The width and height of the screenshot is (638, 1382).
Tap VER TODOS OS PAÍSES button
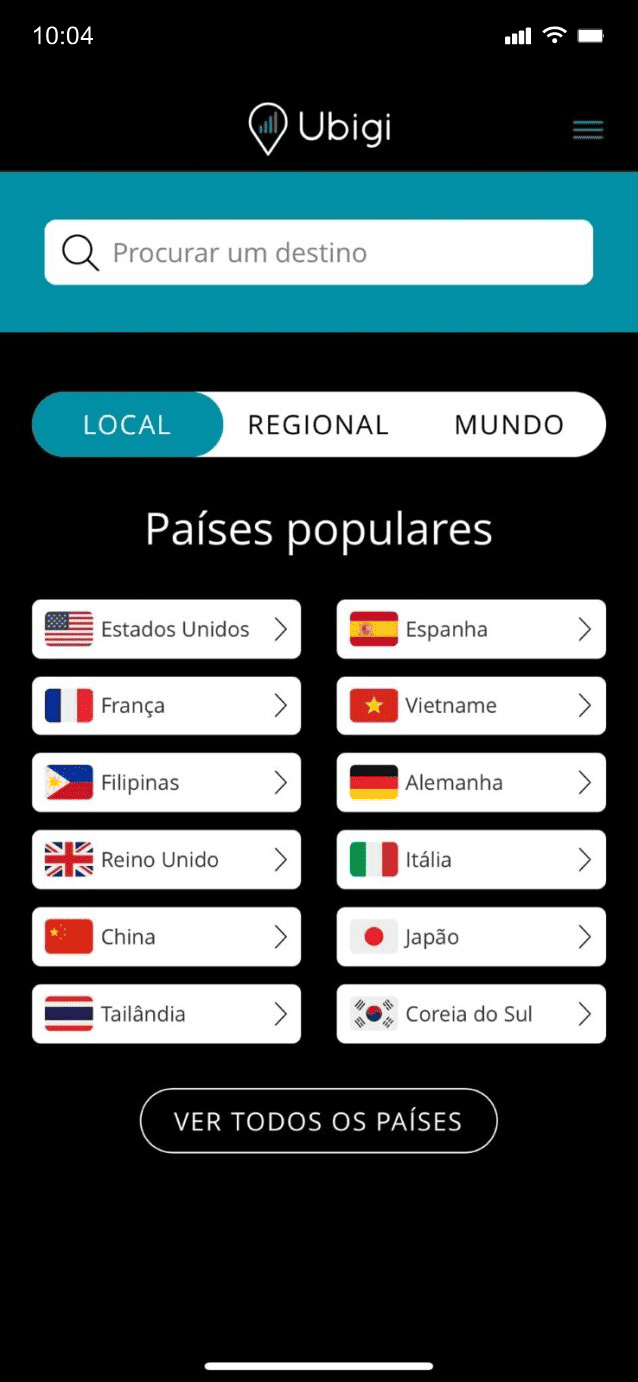point(318,1121)
